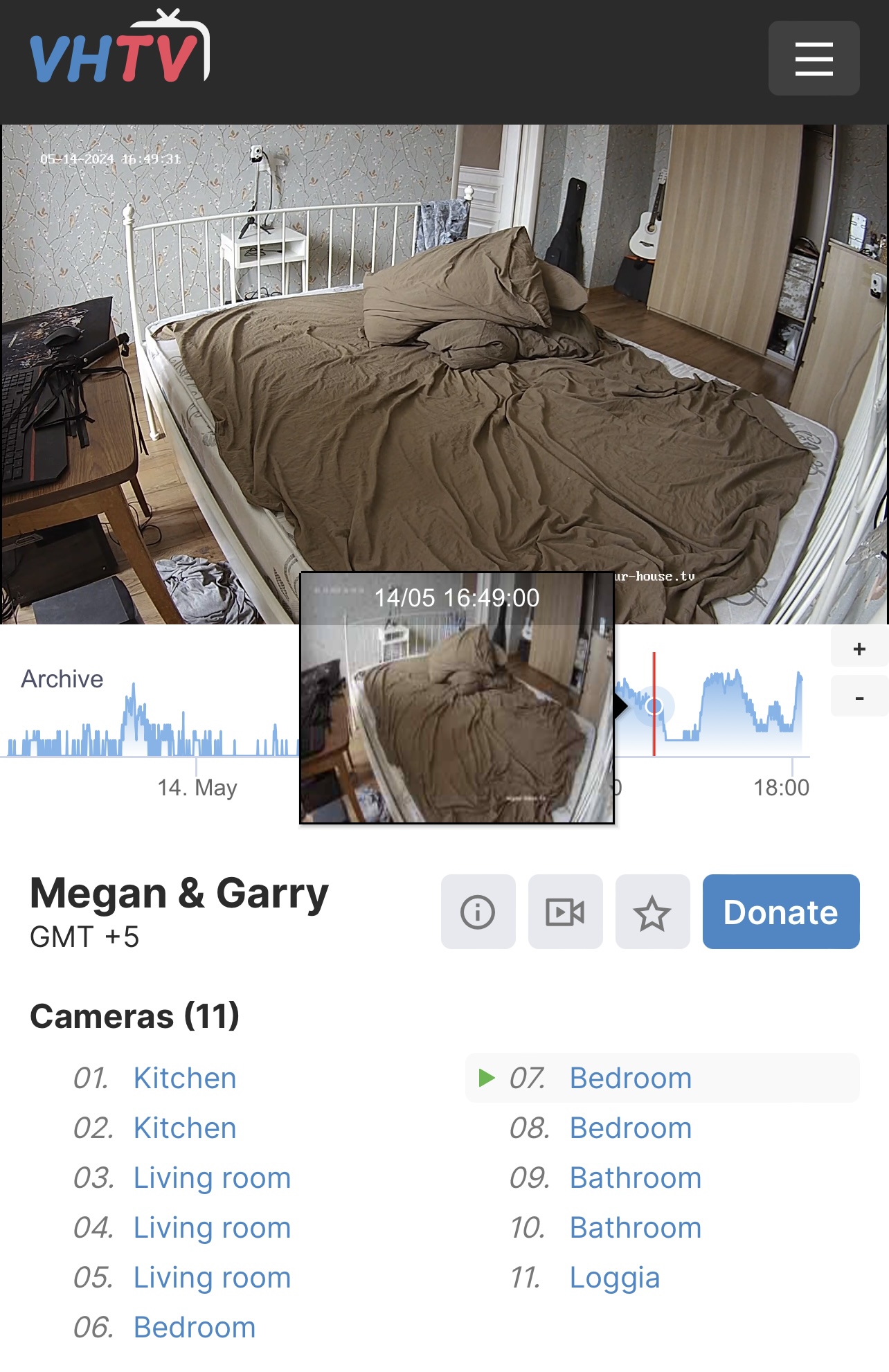Open the info button for Megan & Garry
889x1372 pixels.
(x=478, y=912)
